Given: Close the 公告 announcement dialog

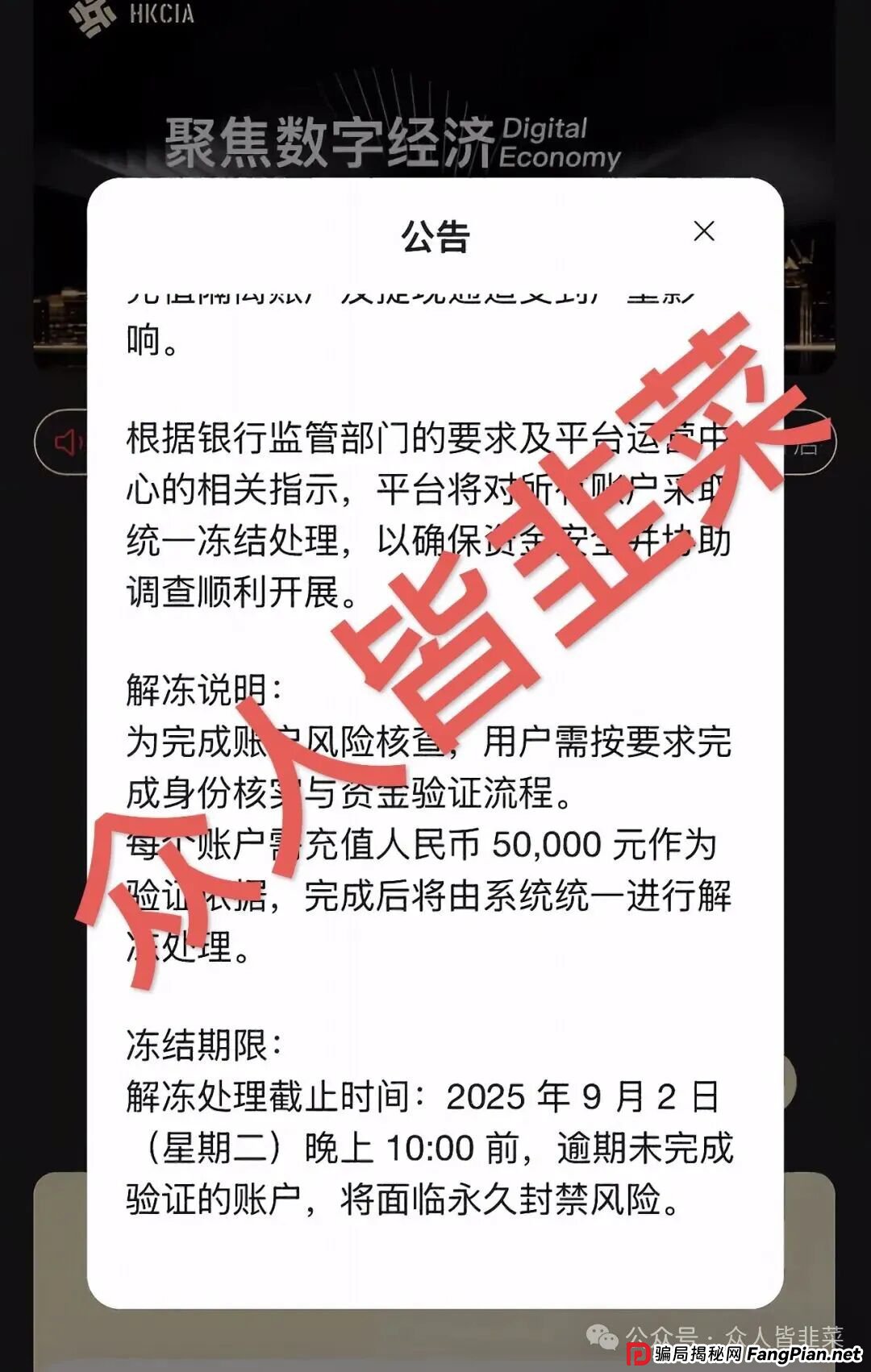Looking at the screenshot, I should pos(704,232).
